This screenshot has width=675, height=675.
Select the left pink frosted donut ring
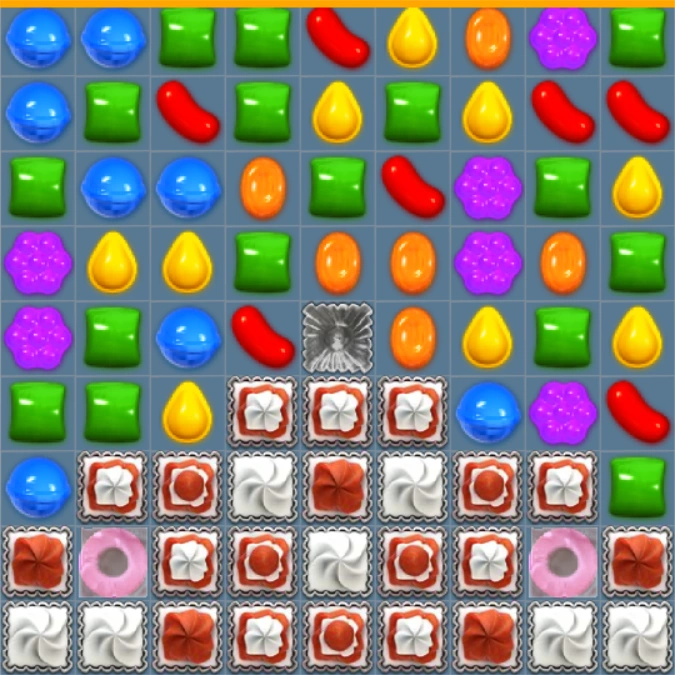tap(112, 563)
